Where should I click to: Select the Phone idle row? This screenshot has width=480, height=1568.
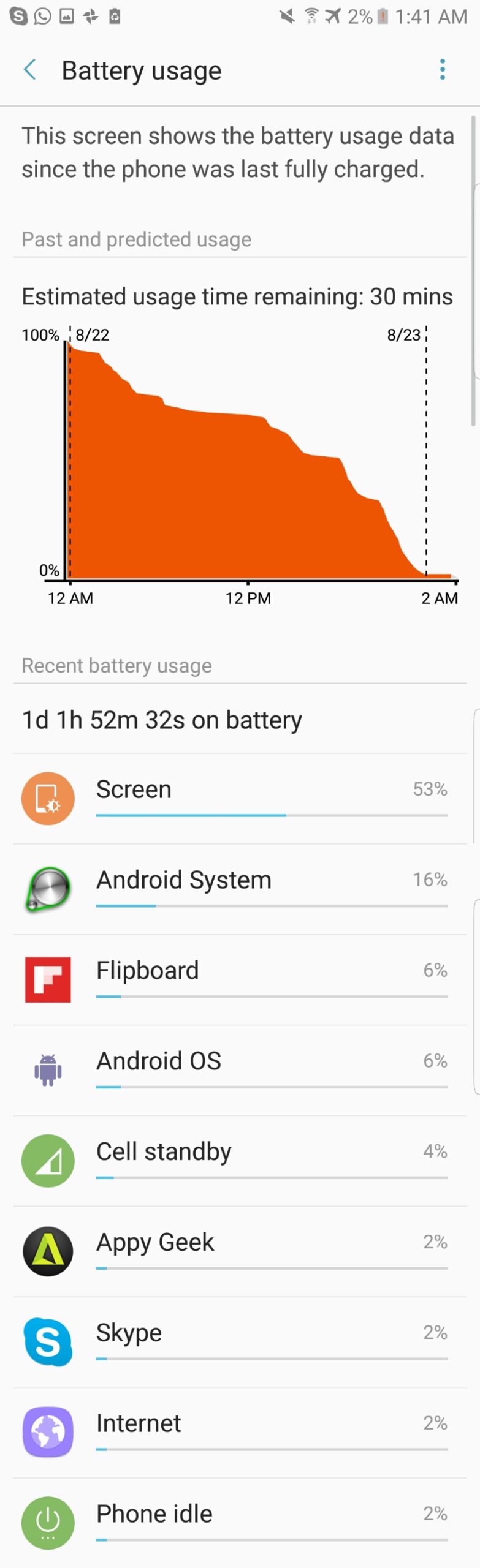[240, 1523]
